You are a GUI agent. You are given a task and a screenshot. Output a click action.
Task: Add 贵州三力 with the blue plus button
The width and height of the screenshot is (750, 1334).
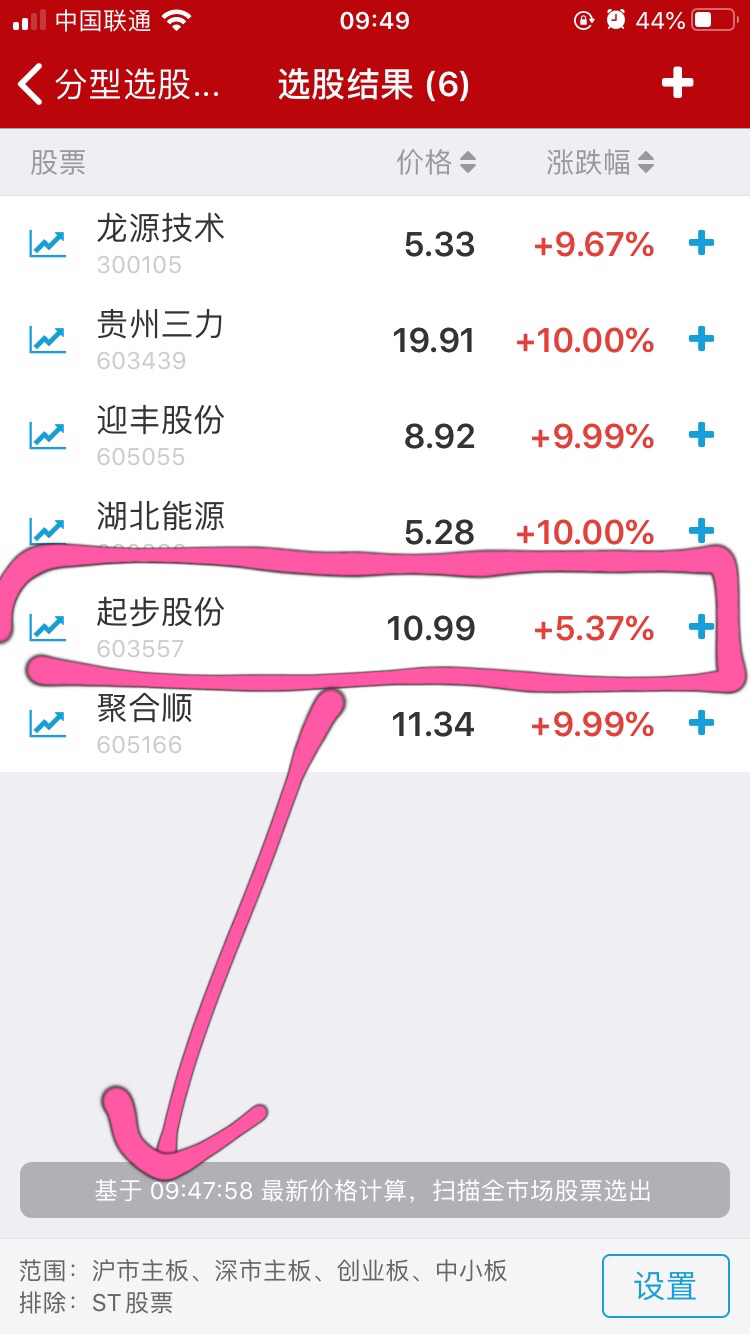pos(702,337)
